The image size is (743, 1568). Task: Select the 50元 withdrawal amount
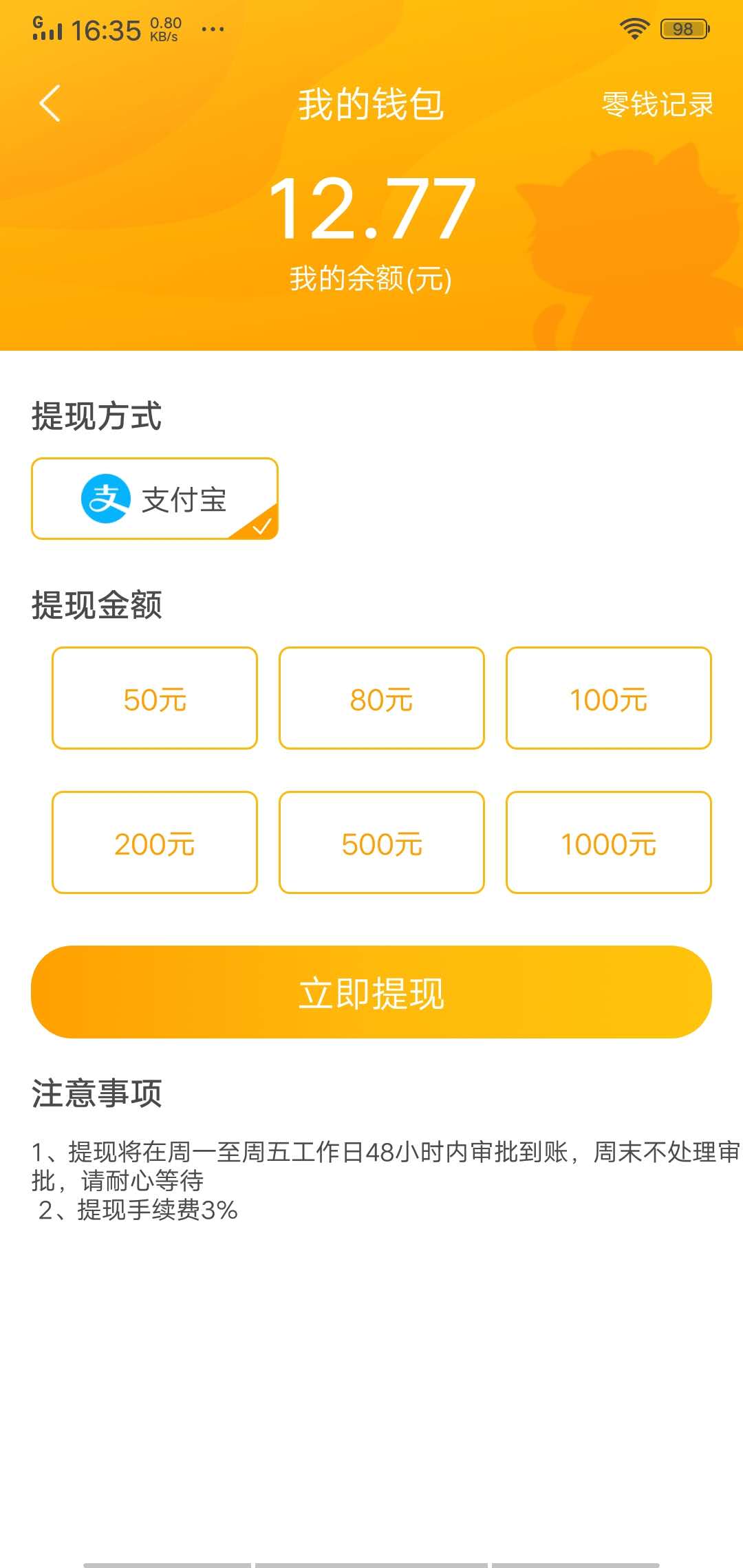[153, 698]
